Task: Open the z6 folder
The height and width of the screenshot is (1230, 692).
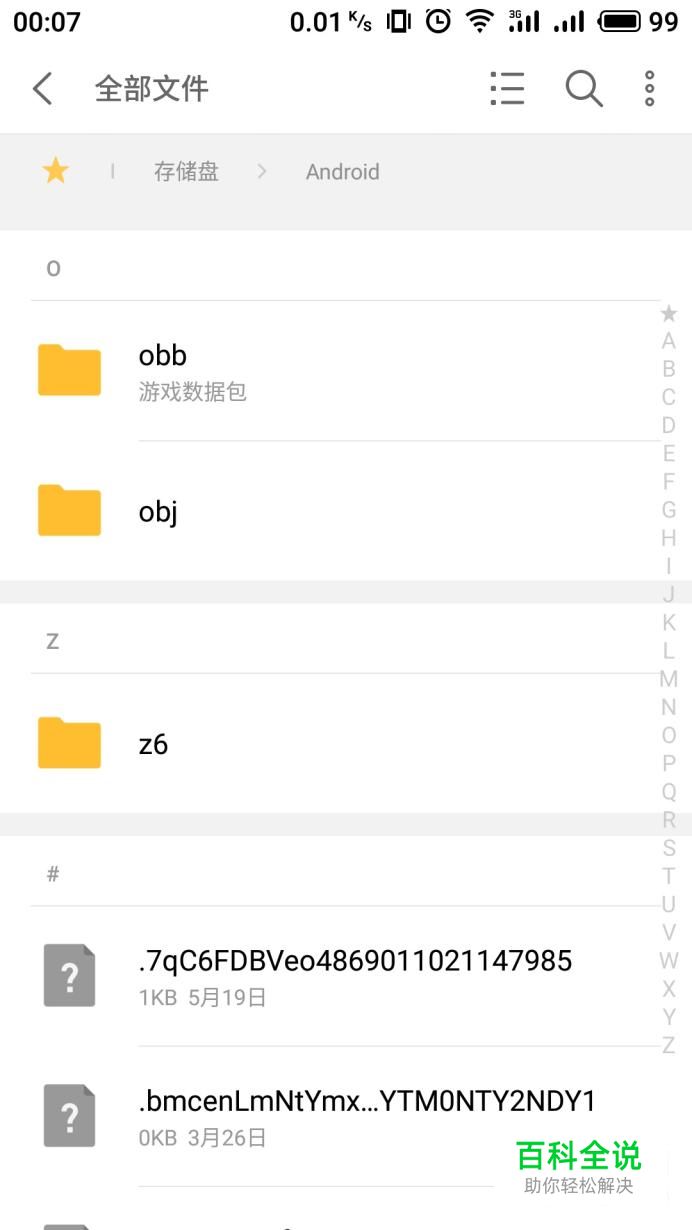Action: pos(346,743)
